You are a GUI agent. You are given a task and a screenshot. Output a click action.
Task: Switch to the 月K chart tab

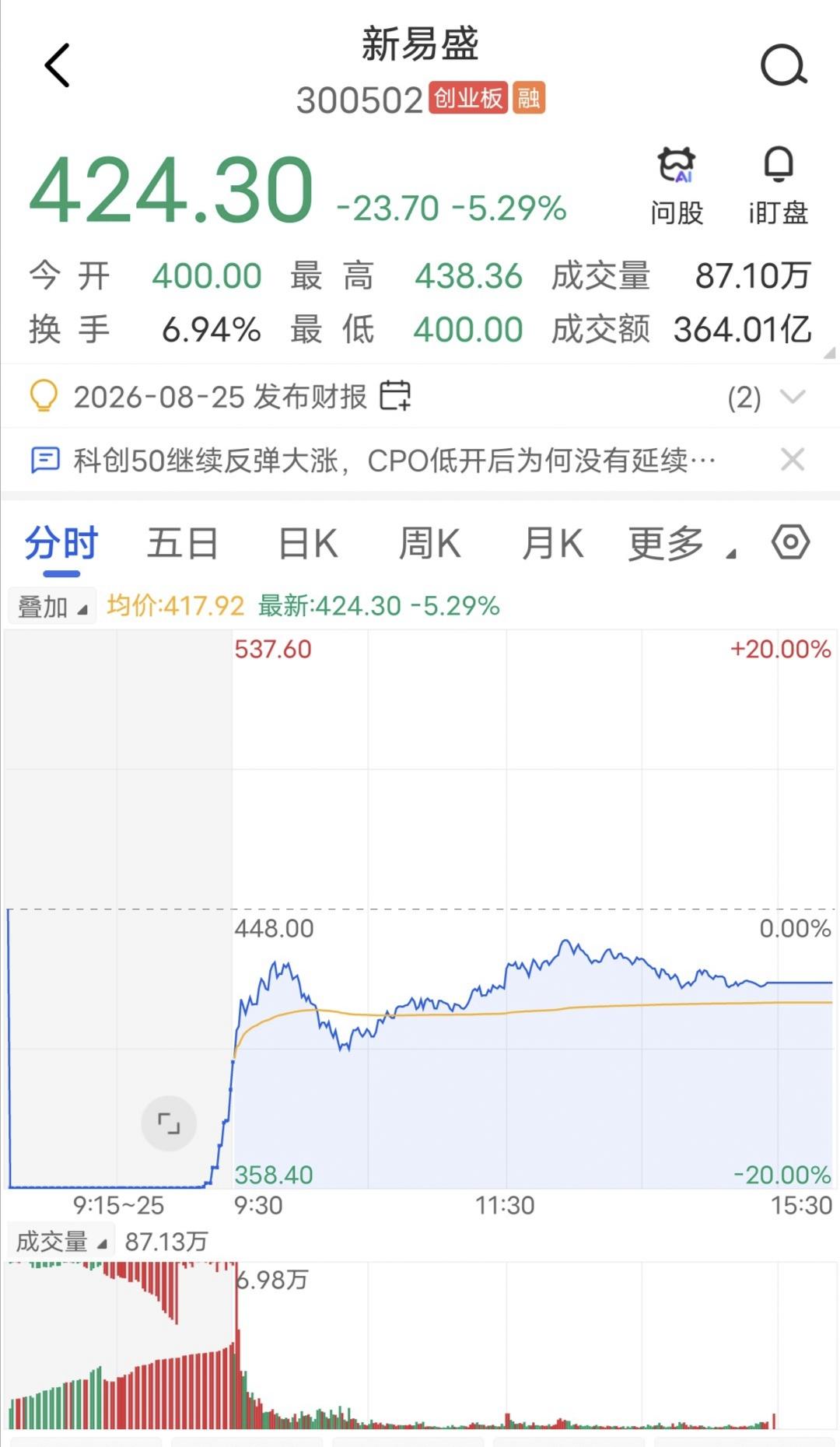(x=553, y=543)
